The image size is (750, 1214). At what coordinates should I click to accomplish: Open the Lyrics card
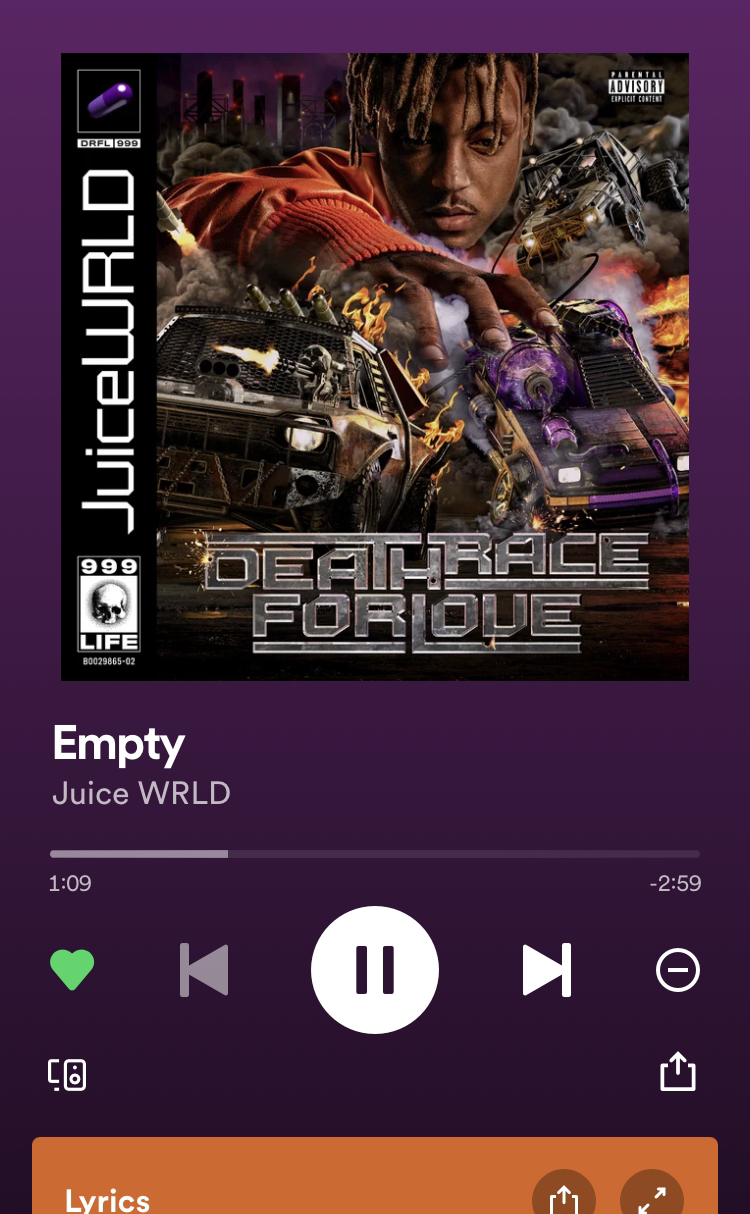pos(108,1198)
